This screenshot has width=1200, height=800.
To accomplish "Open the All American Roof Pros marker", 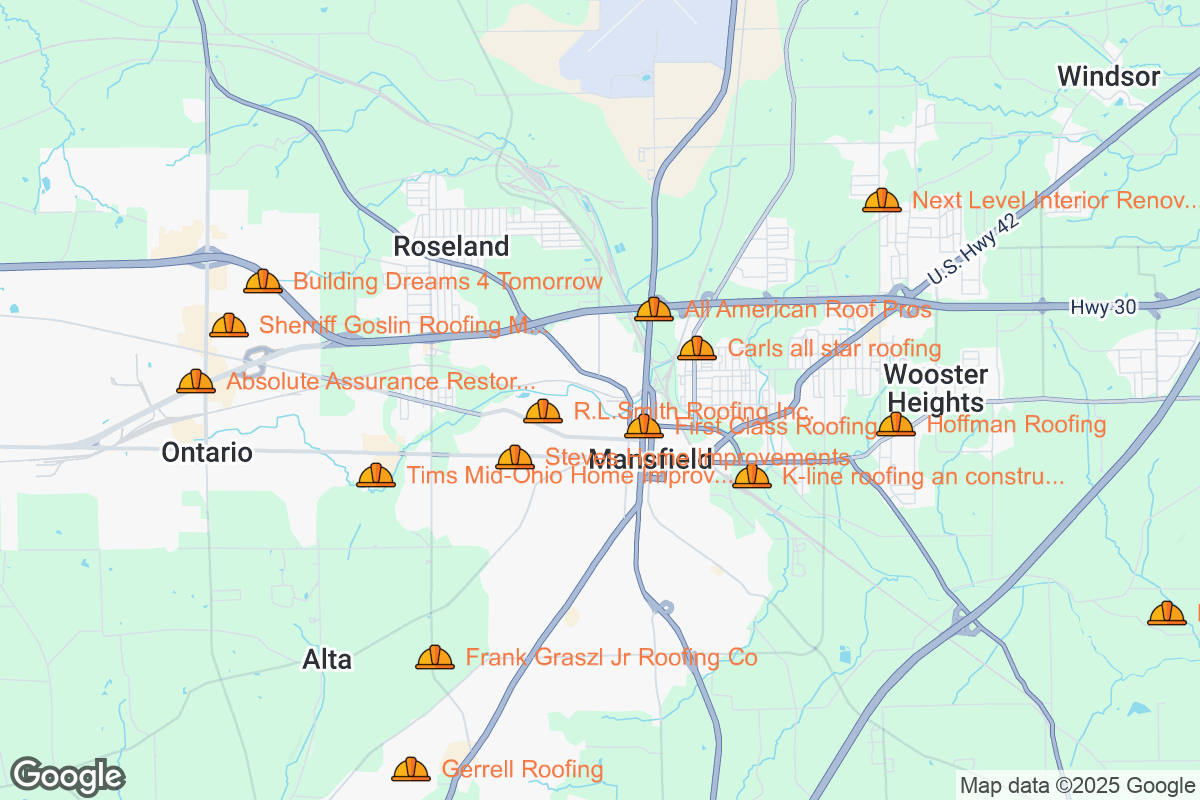I will pyautogui.click(x=654, y=310).
